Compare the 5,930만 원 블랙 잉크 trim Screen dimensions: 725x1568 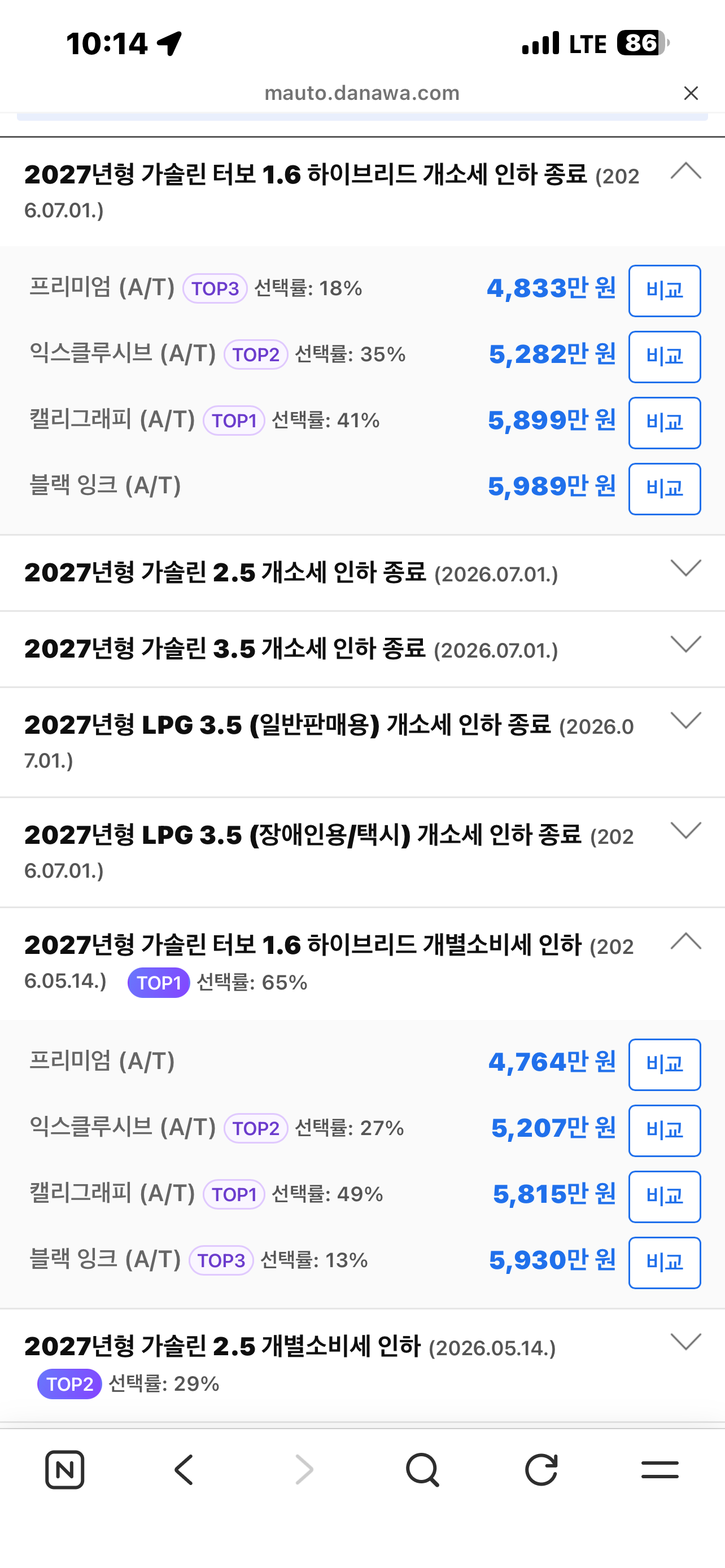(664, 1263)
